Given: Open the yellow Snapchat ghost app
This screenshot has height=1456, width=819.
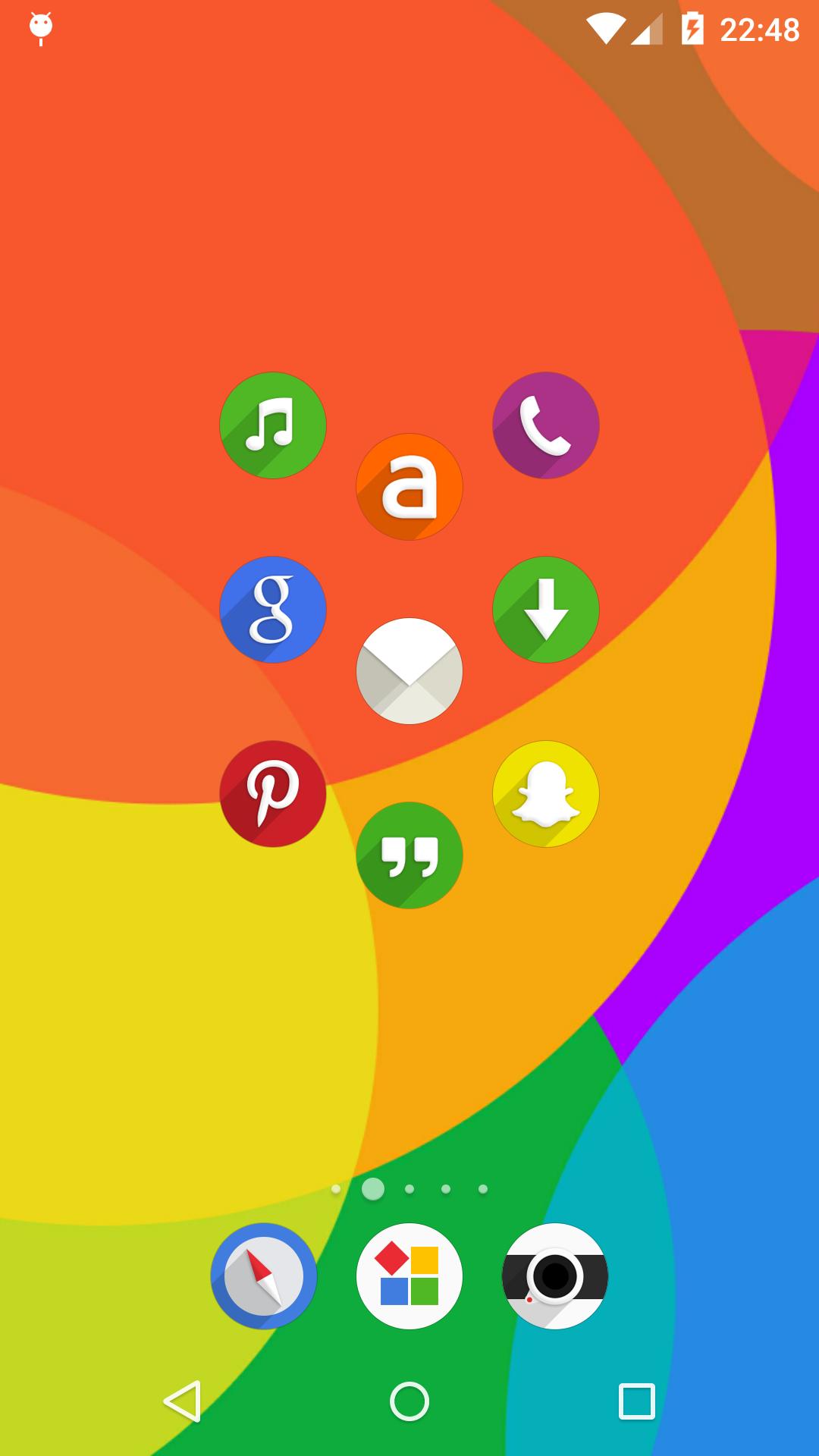Looking at the screenshot, I should 546,794.
